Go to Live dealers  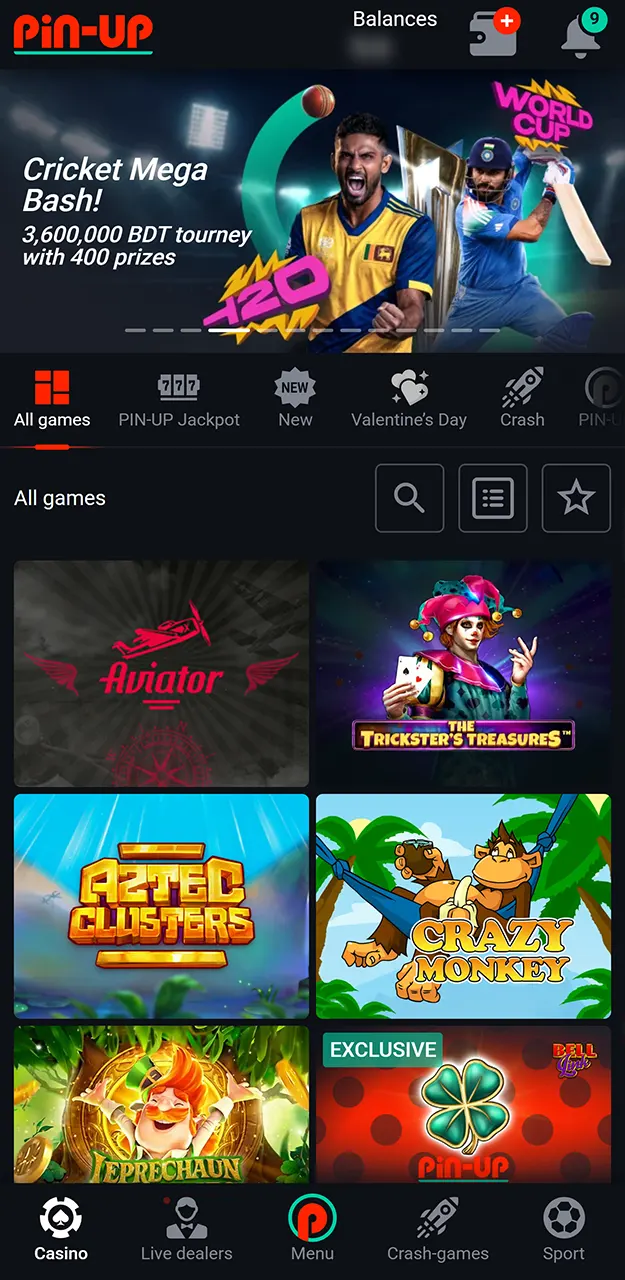tap(186, 1231)
